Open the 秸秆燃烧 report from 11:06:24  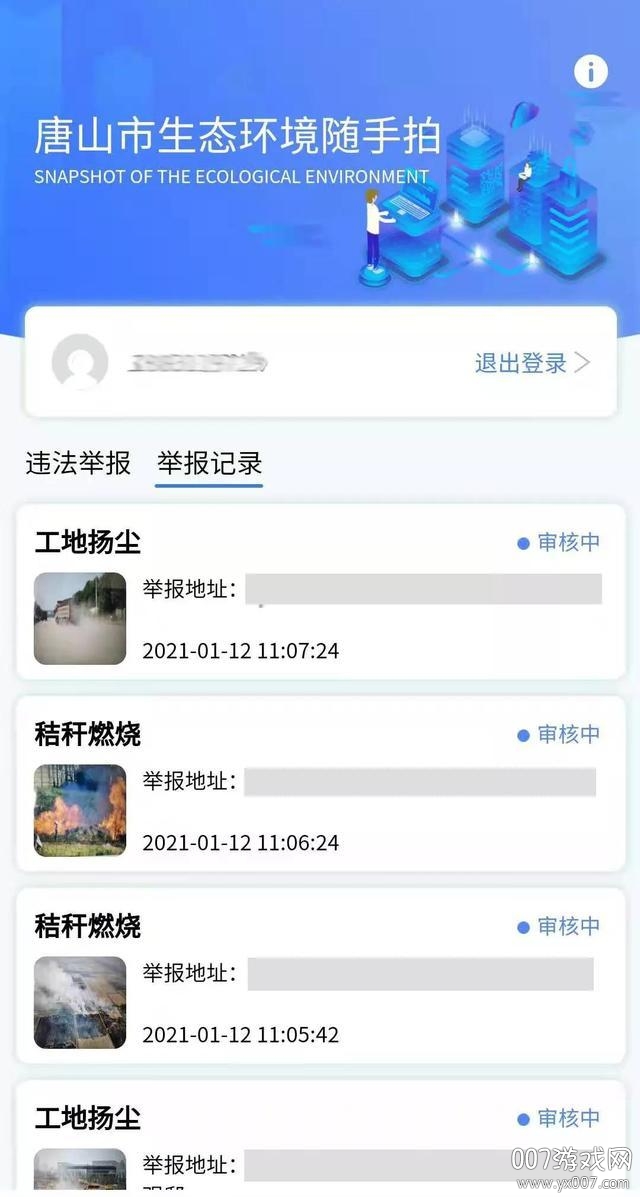(x=320, y=785)
